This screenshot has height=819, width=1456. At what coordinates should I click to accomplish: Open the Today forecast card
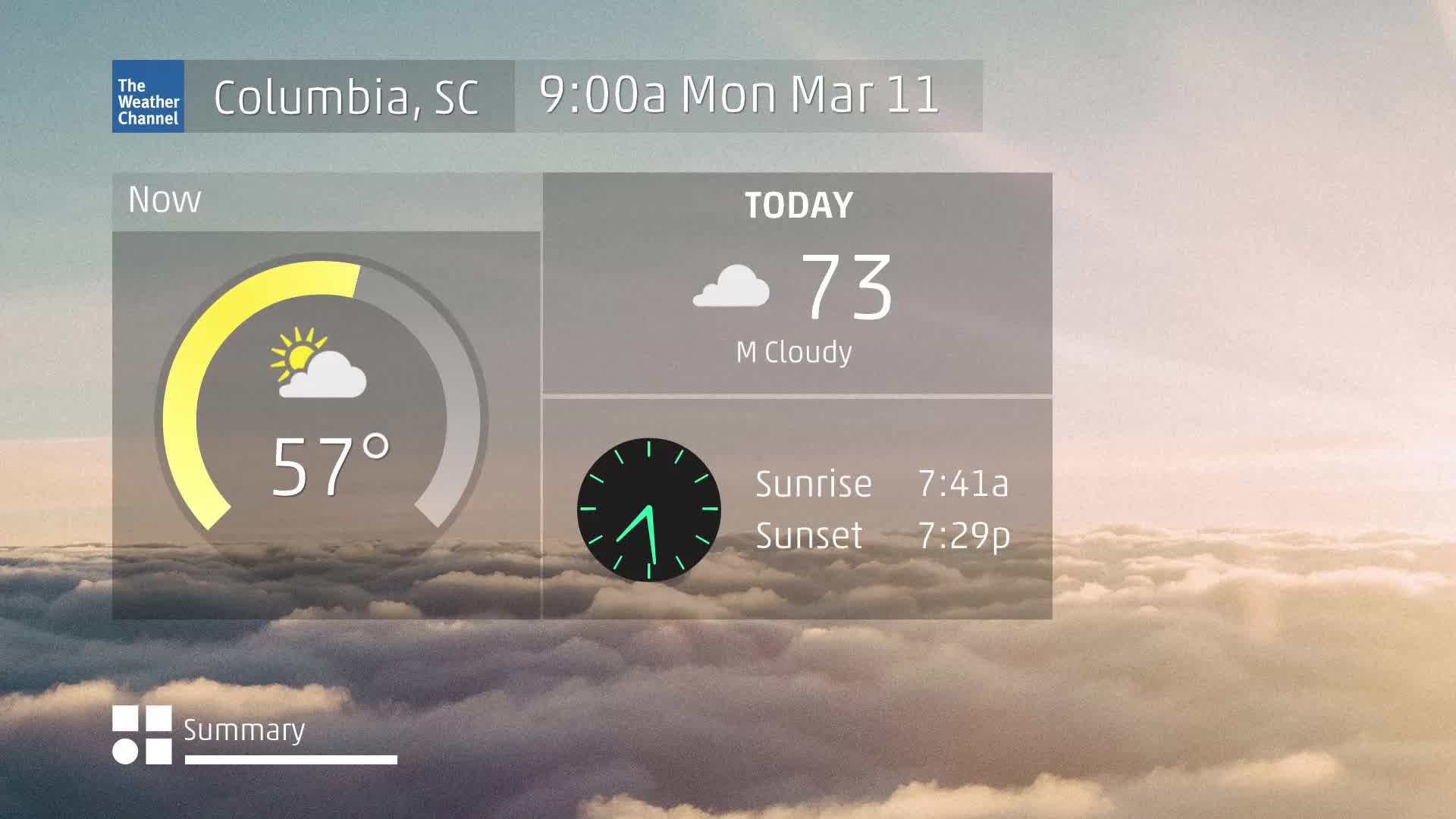tap(796, 284)
